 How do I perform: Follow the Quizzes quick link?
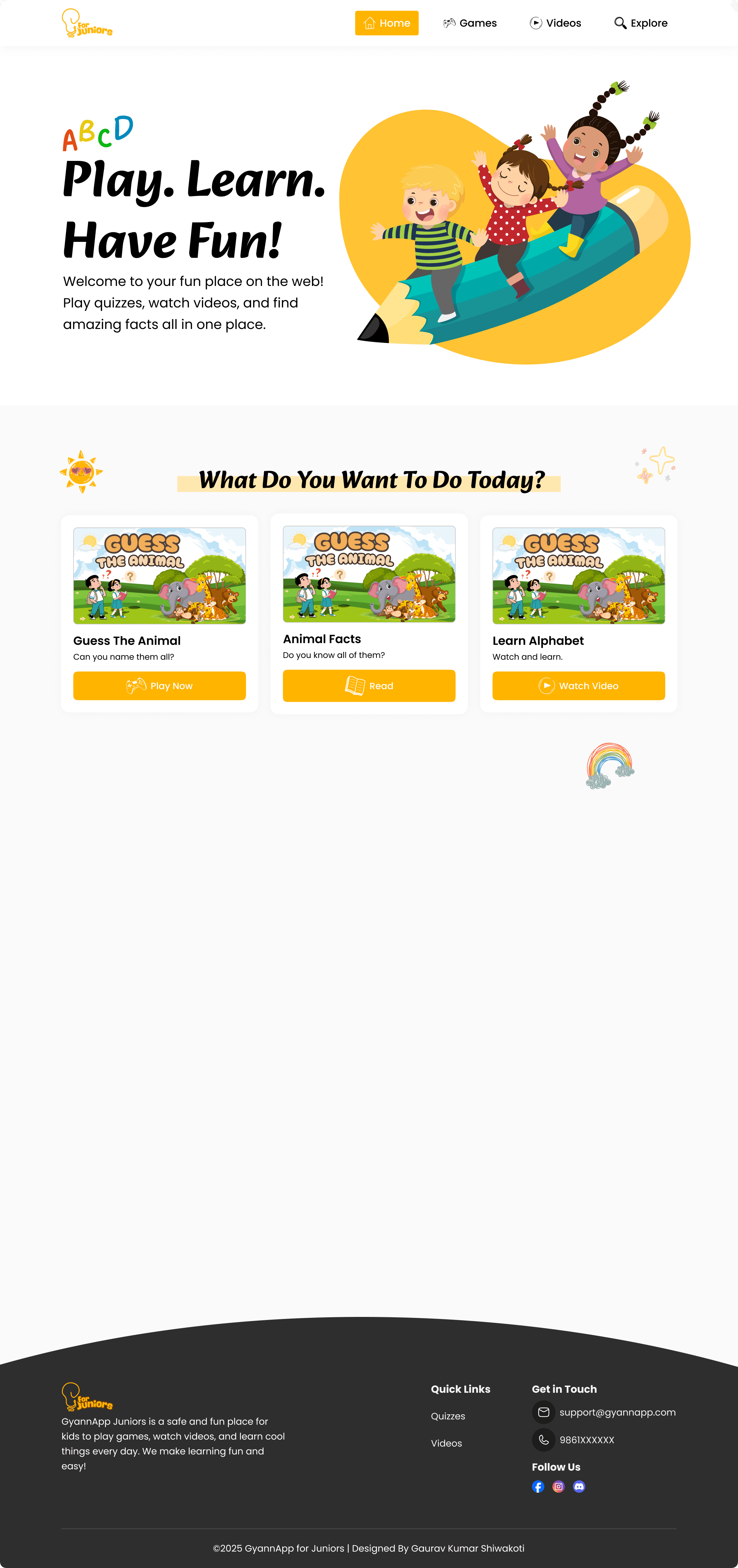click(x=448, y=1416)
